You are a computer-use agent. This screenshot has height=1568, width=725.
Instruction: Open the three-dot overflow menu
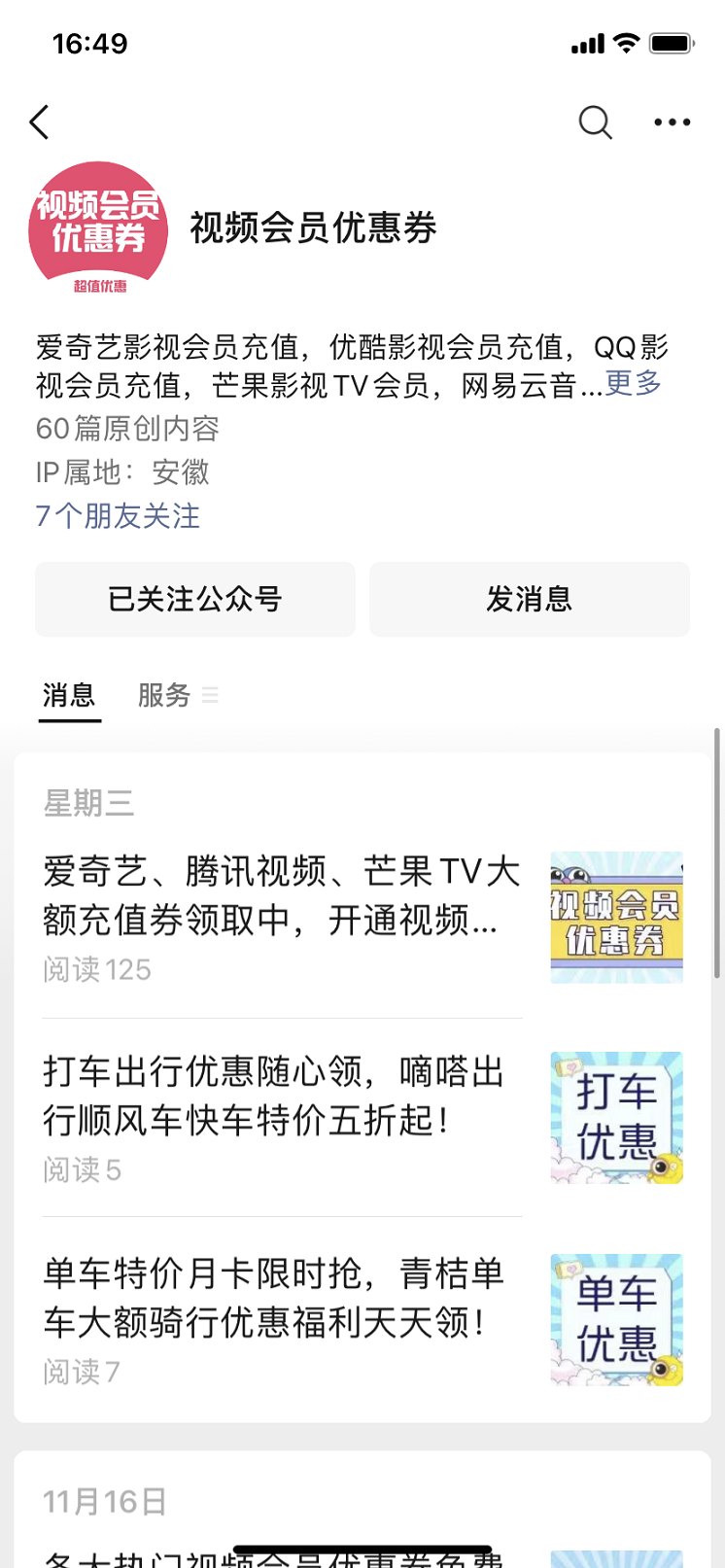672,122
